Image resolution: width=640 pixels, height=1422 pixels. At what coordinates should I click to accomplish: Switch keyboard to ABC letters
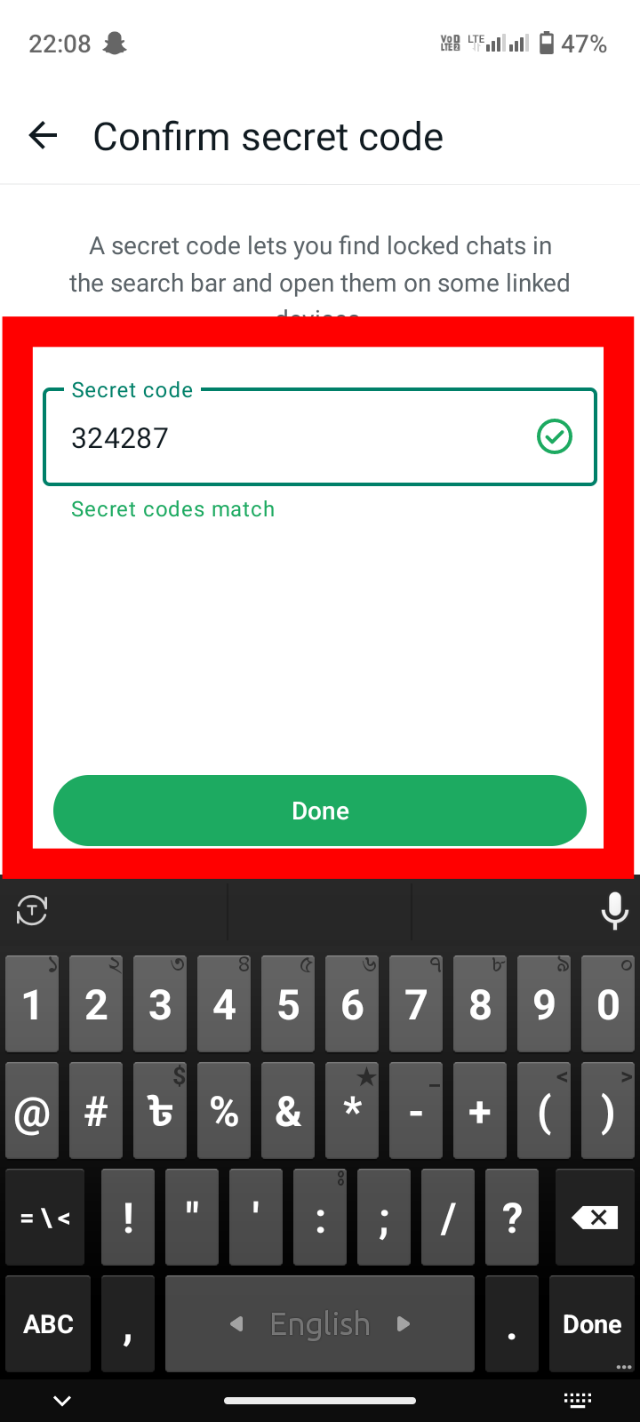[49, 1324]
